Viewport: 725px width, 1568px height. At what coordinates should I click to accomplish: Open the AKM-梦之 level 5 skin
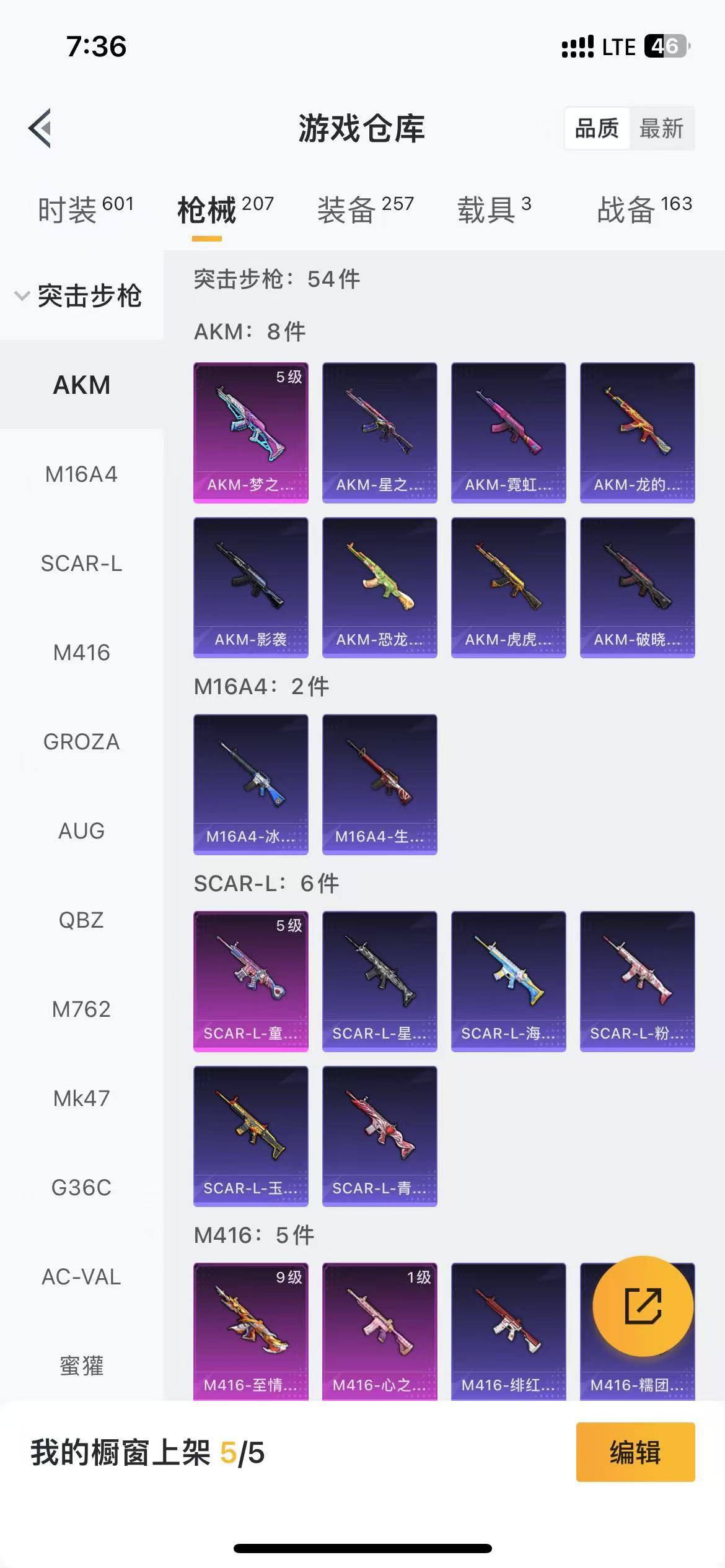(x=251, y=432)
